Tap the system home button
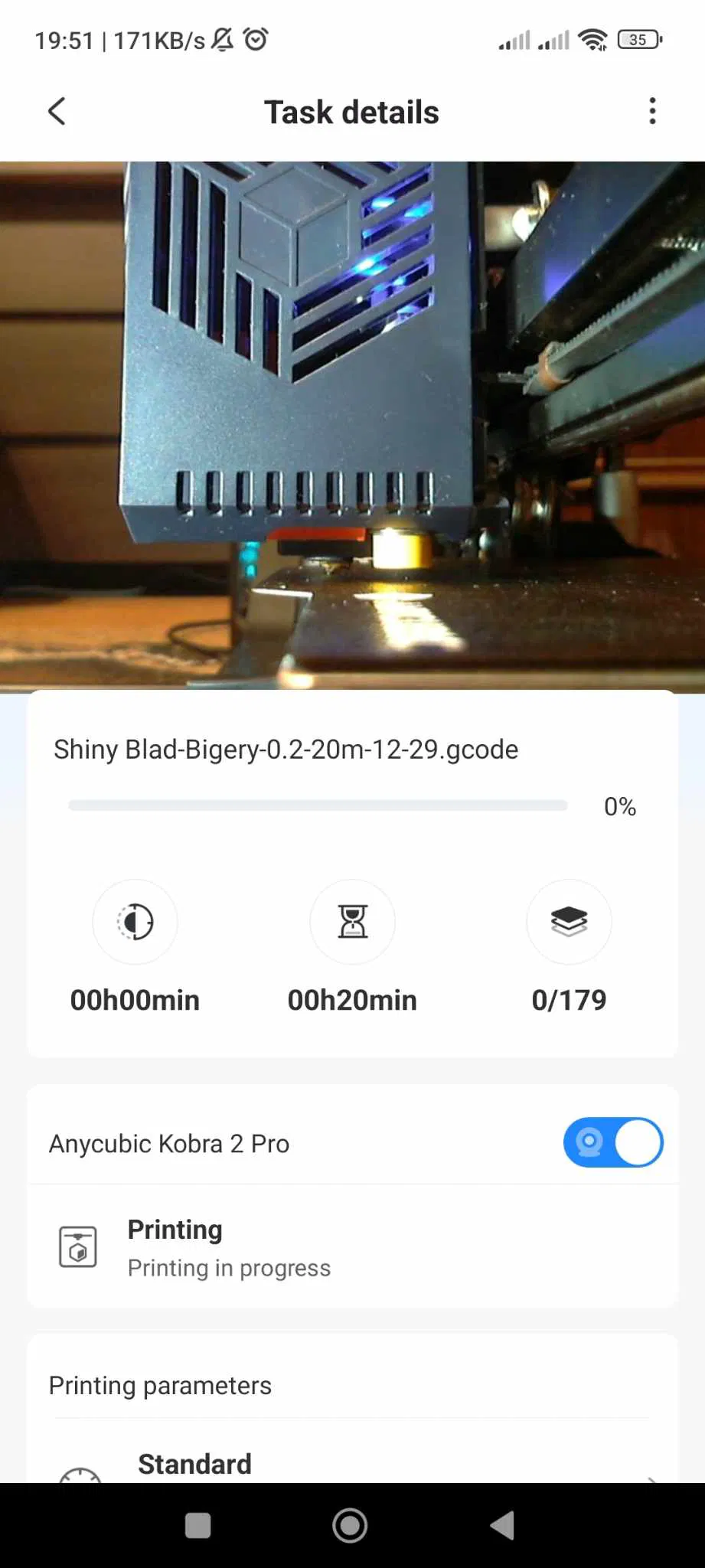 pos(350,1525)
